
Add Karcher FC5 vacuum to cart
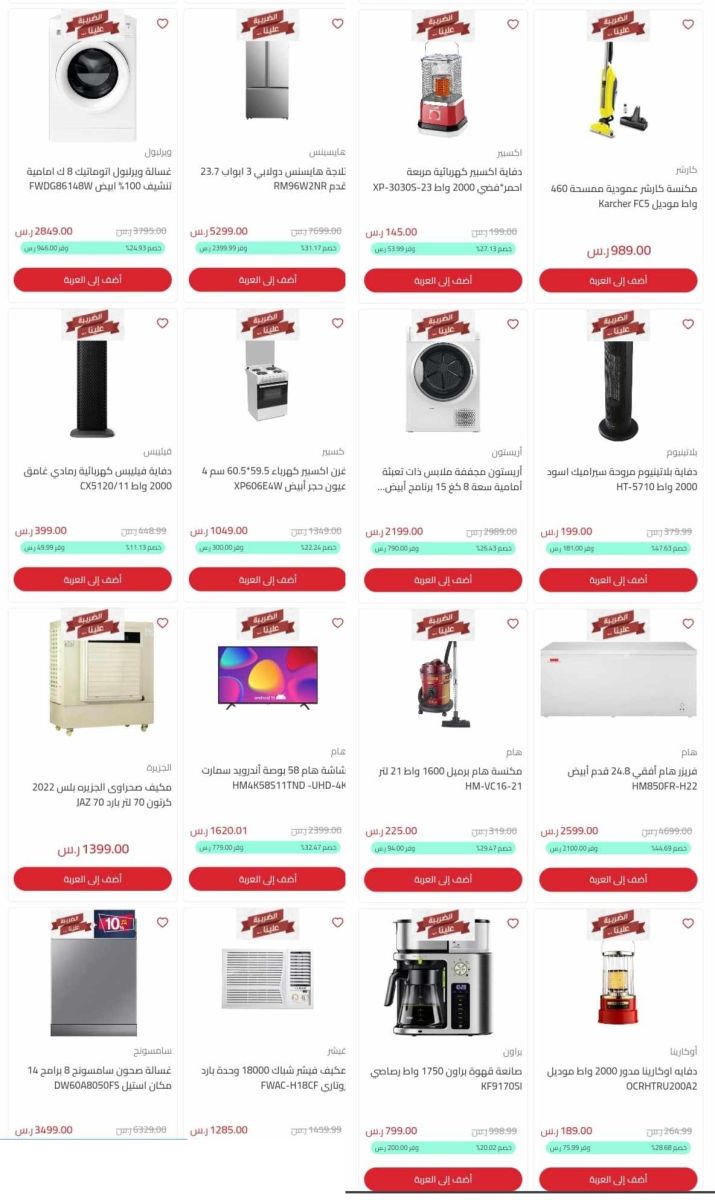[x=617, y=281]
